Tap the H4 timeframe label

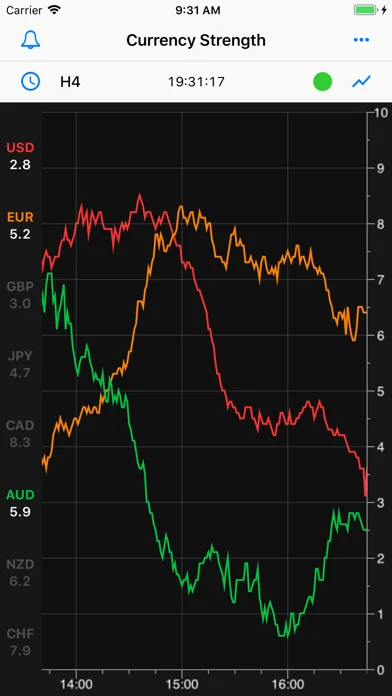pyautogui.click(x=70, y=82)
